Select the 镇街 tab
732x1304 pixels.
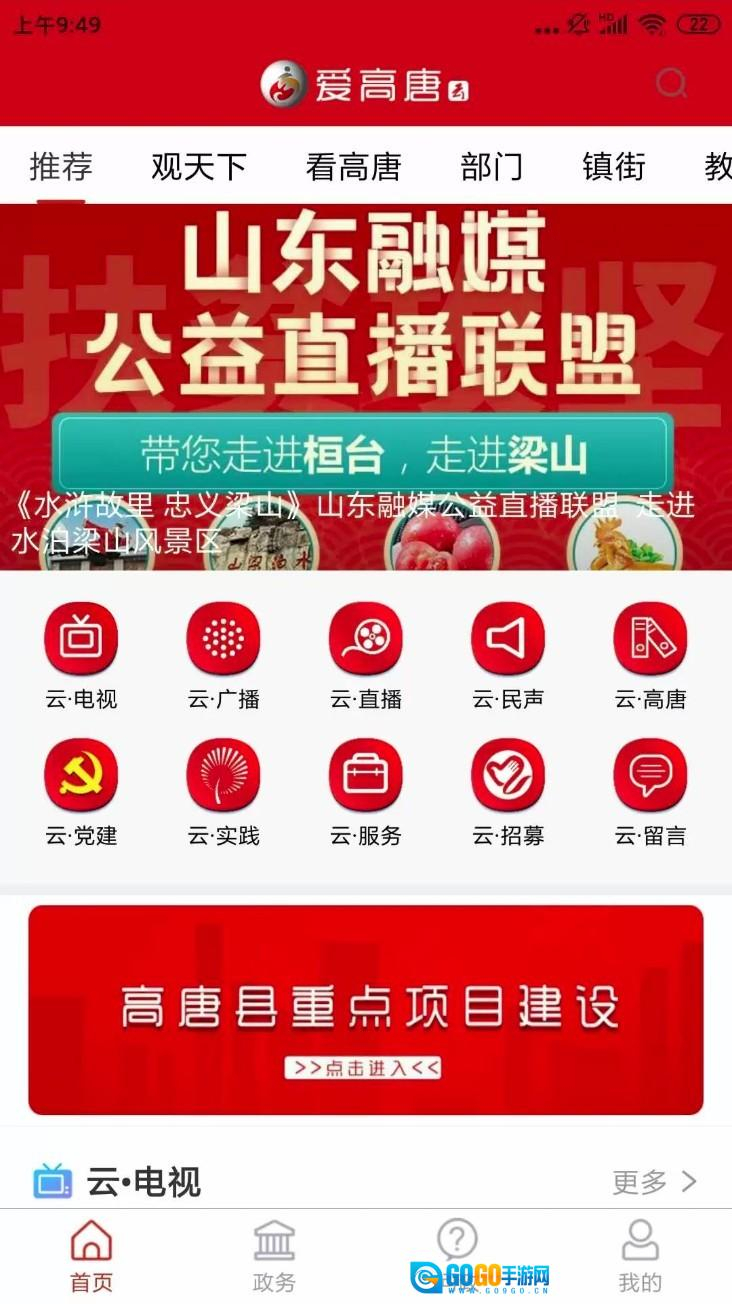612,168
